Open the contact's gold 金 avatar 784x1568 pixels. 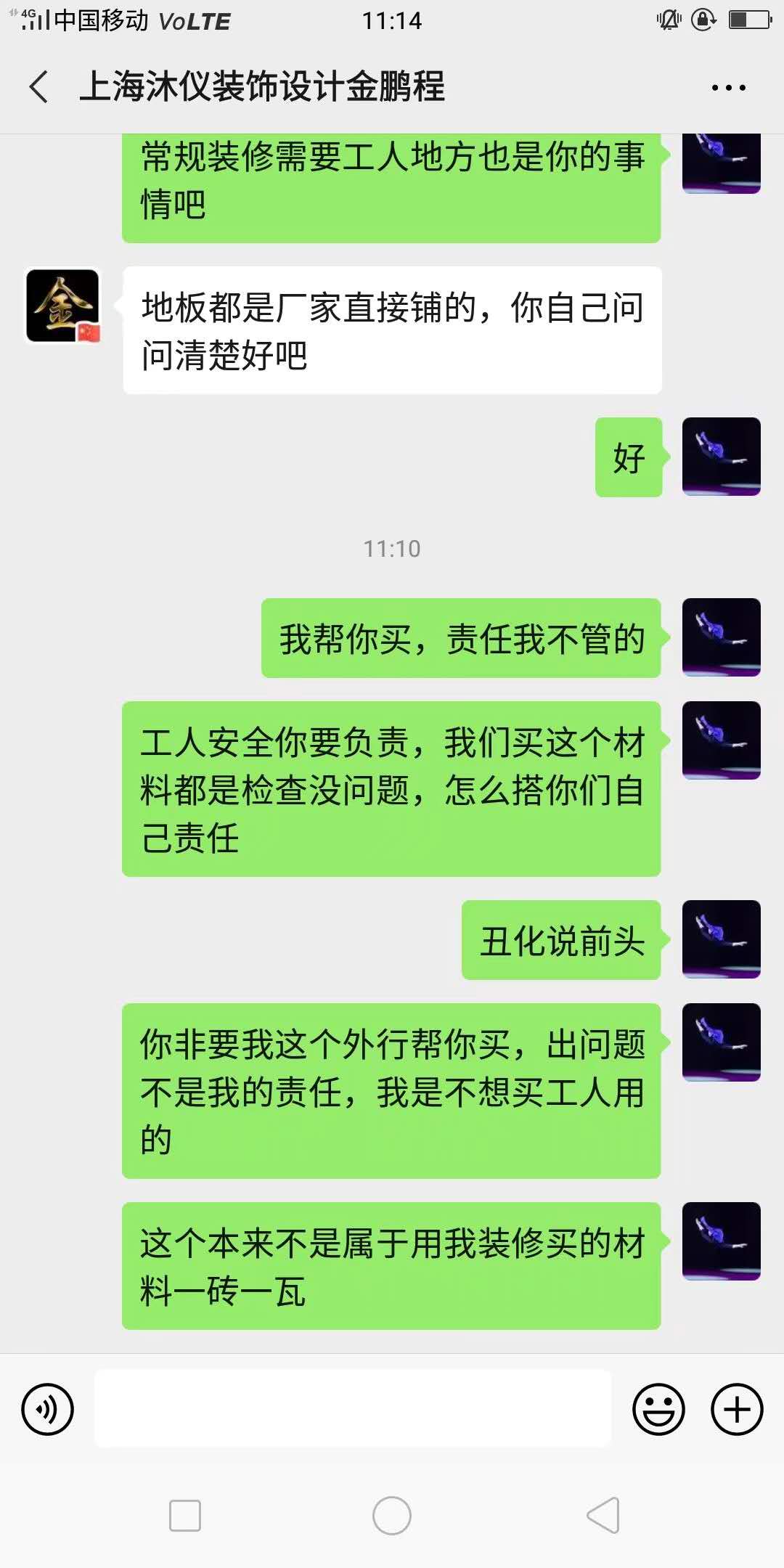click(x=62, y=306)
